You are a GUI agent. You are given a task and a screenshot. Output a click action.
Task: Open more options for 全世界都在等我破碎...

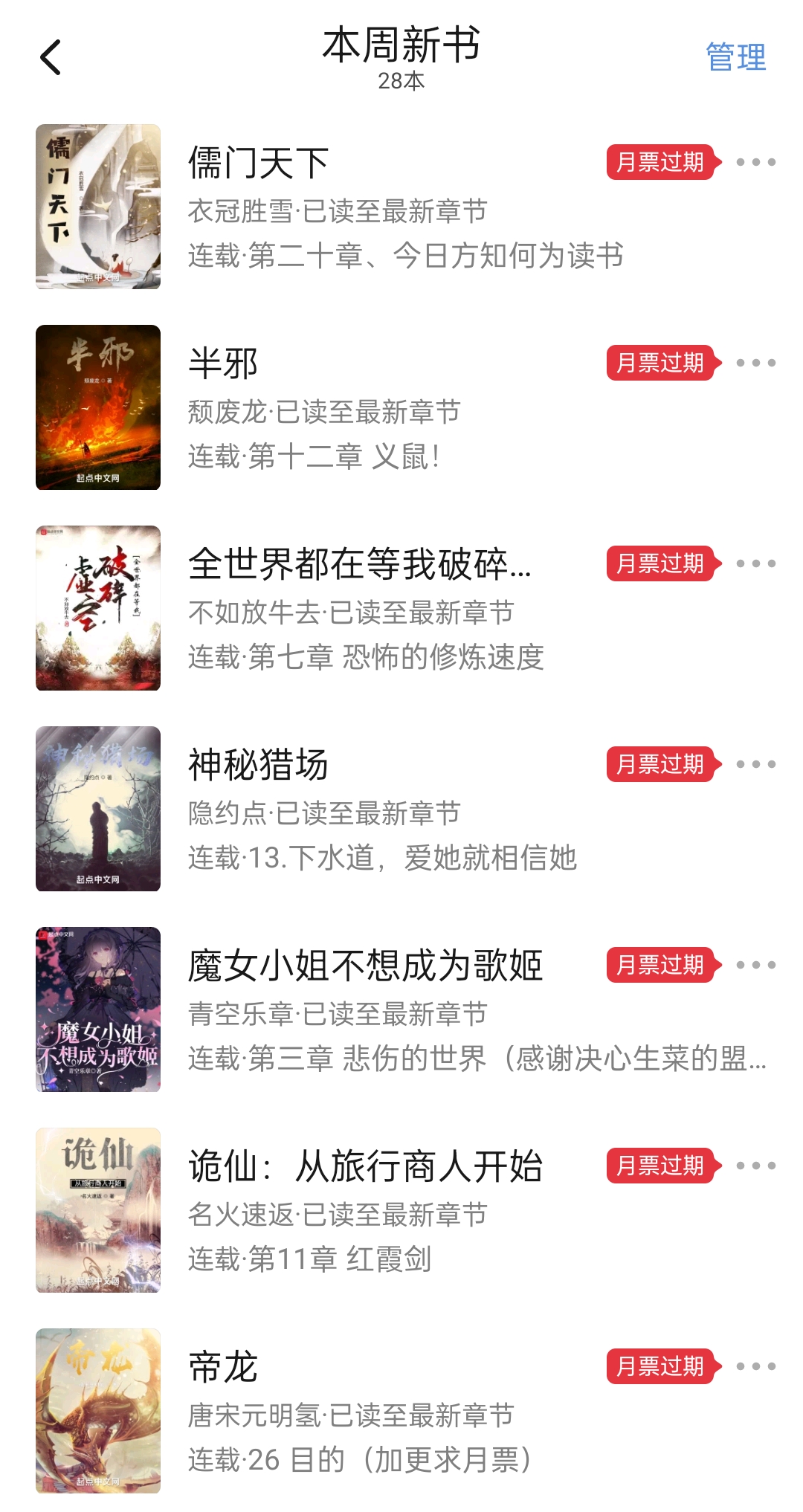tap(757, 565)
